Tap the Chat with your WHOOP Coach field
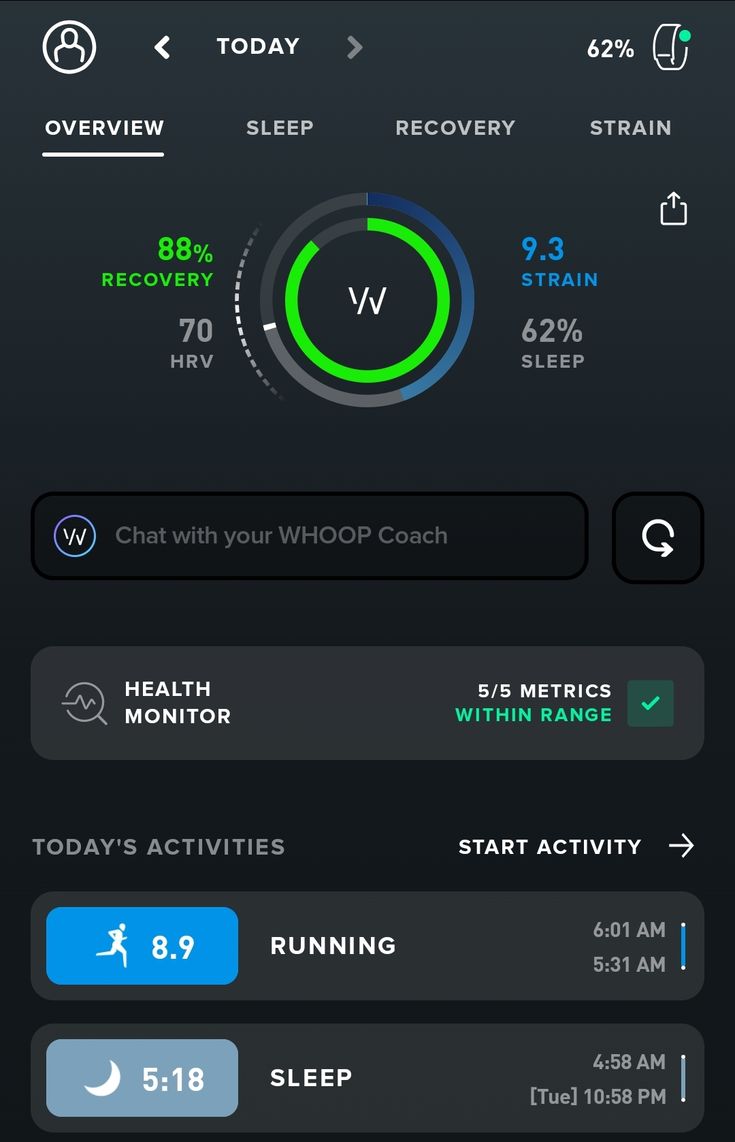 pos(309,536)
